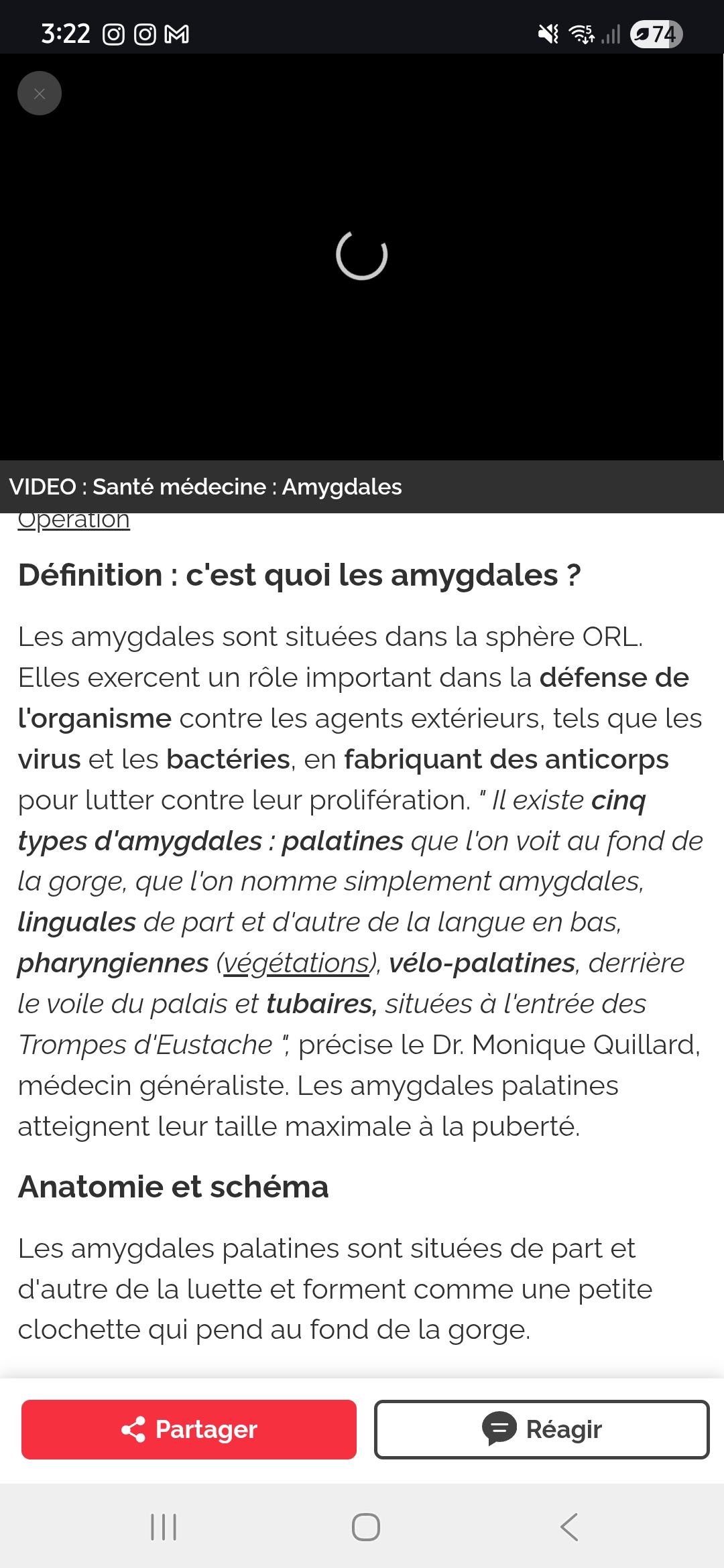Share this article with Partager
This screenshot has height=1568, width=724.
[189, 1429]
